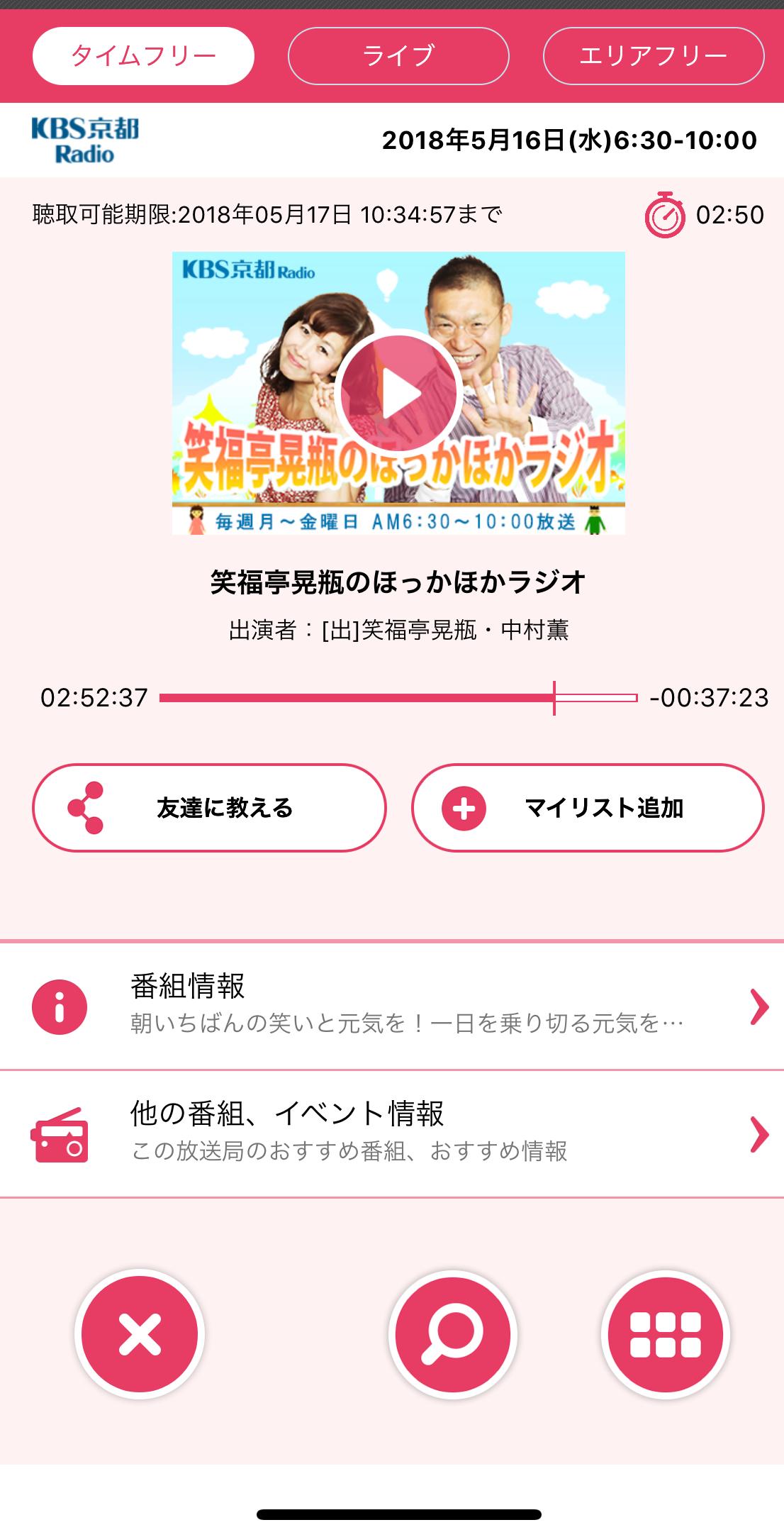This screenshot has width=784, height=1537.
Task: Tap the playback progress bar
Action: click(x=397, y=698)
